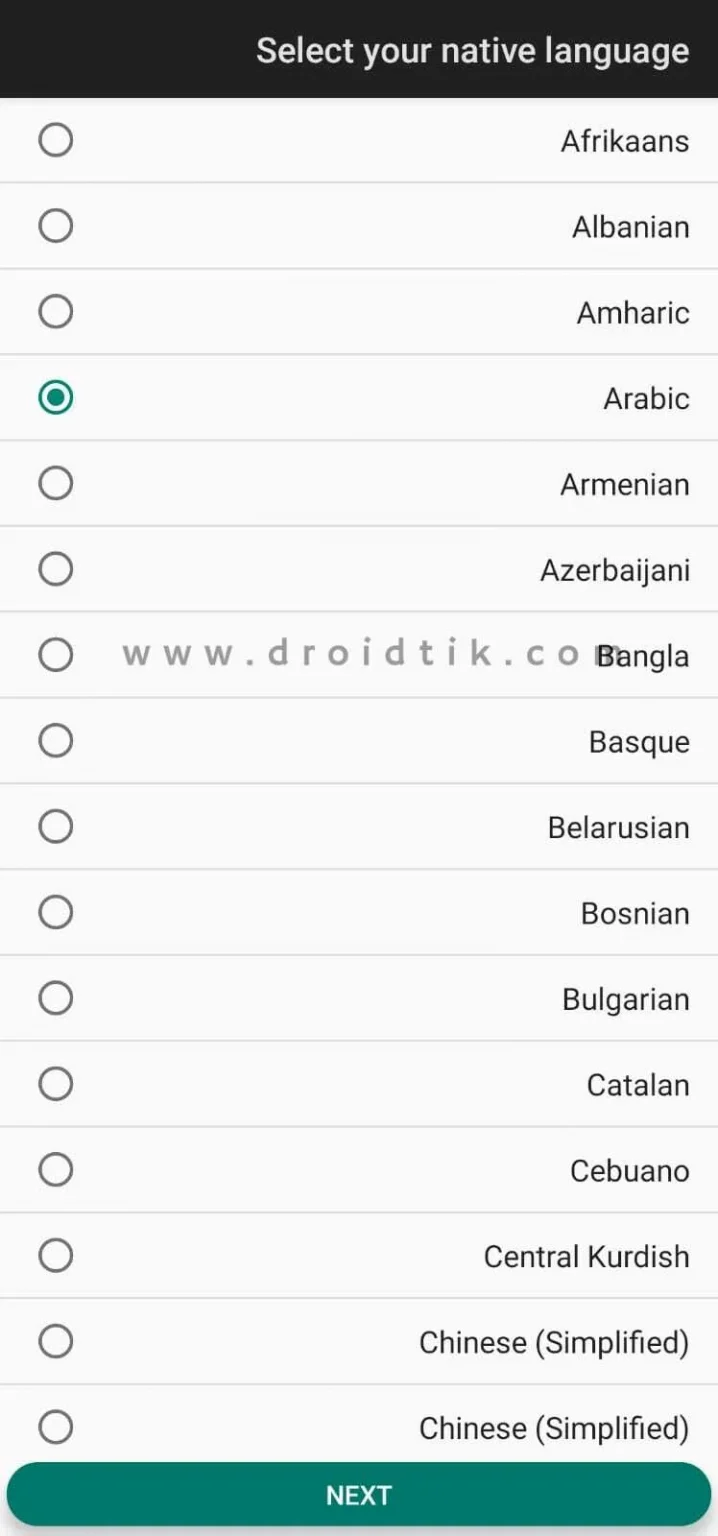The image size is (718, 1536).
Task: Tap the selected Arabic option
Action: 359,398
